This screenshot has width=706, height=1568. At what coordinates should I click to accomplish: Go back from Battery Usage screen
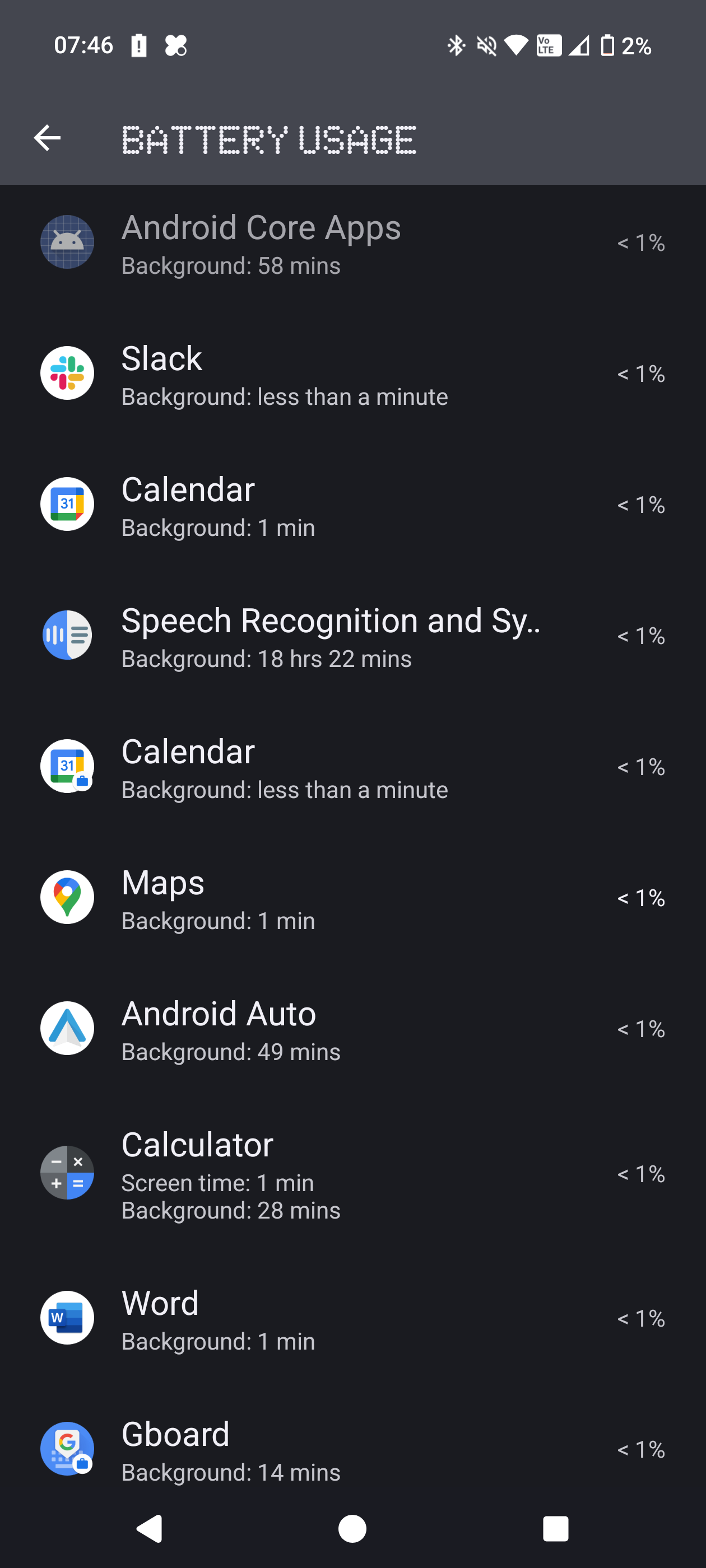pos(47,138)
